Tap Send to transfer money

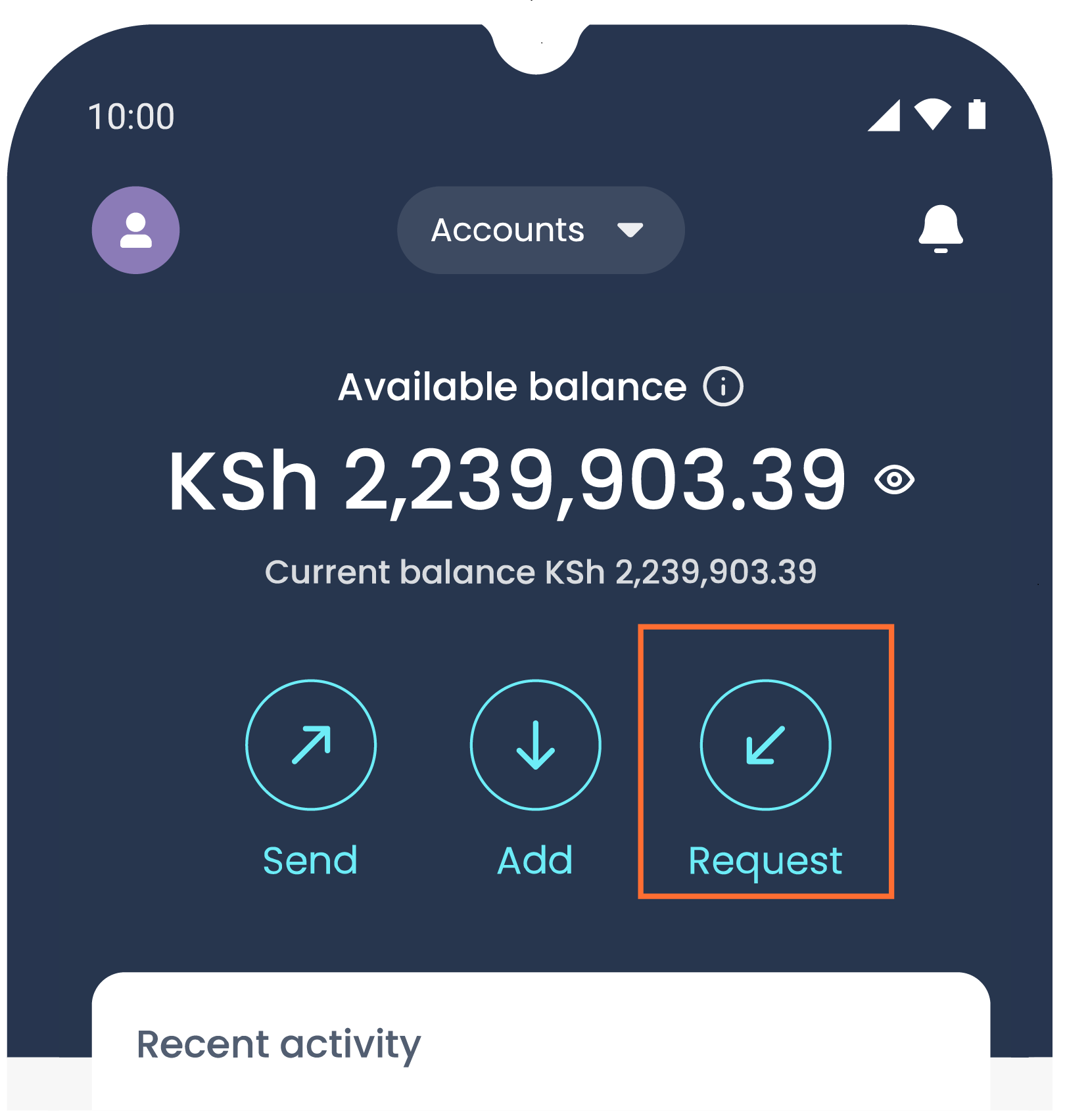click(311, 745)
